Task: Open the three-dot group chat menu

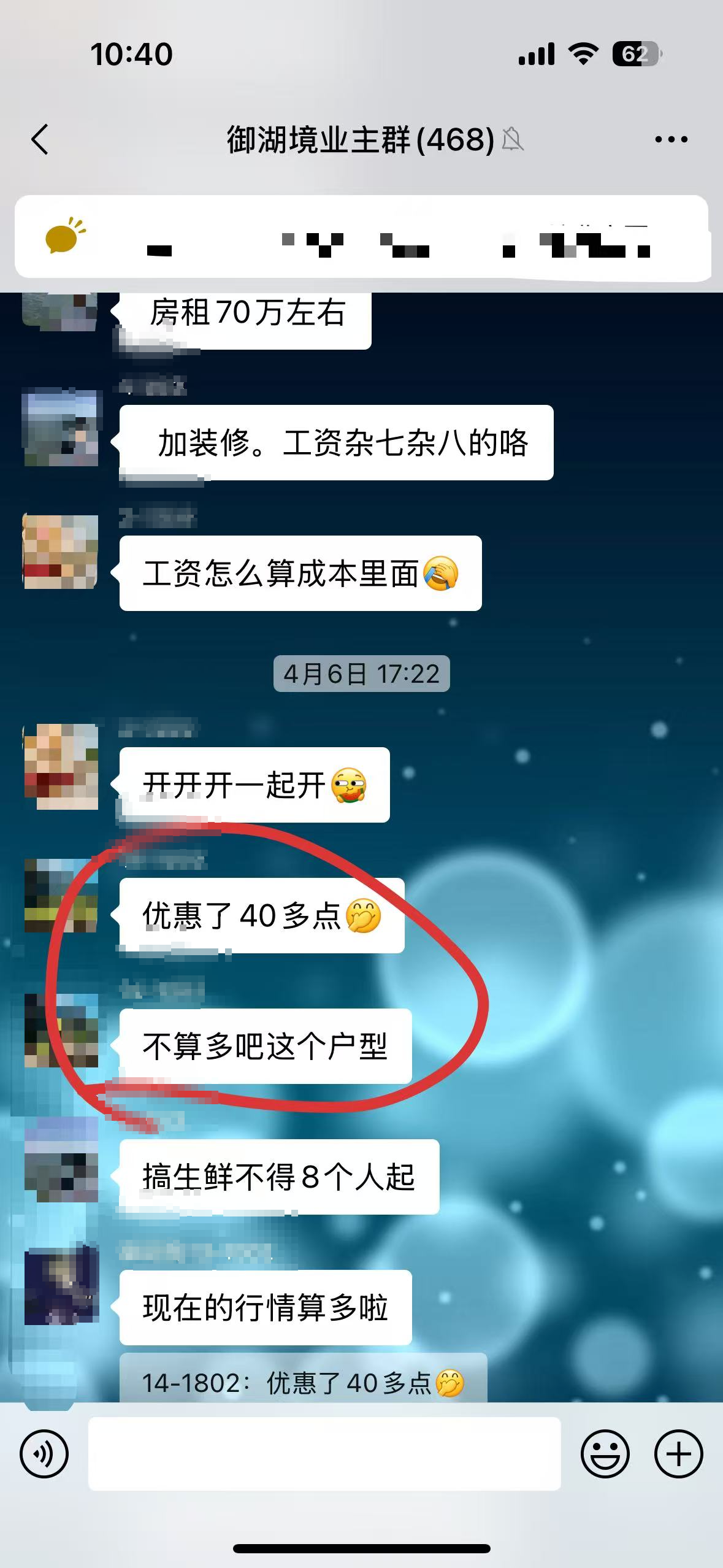Action: [671, 140]
